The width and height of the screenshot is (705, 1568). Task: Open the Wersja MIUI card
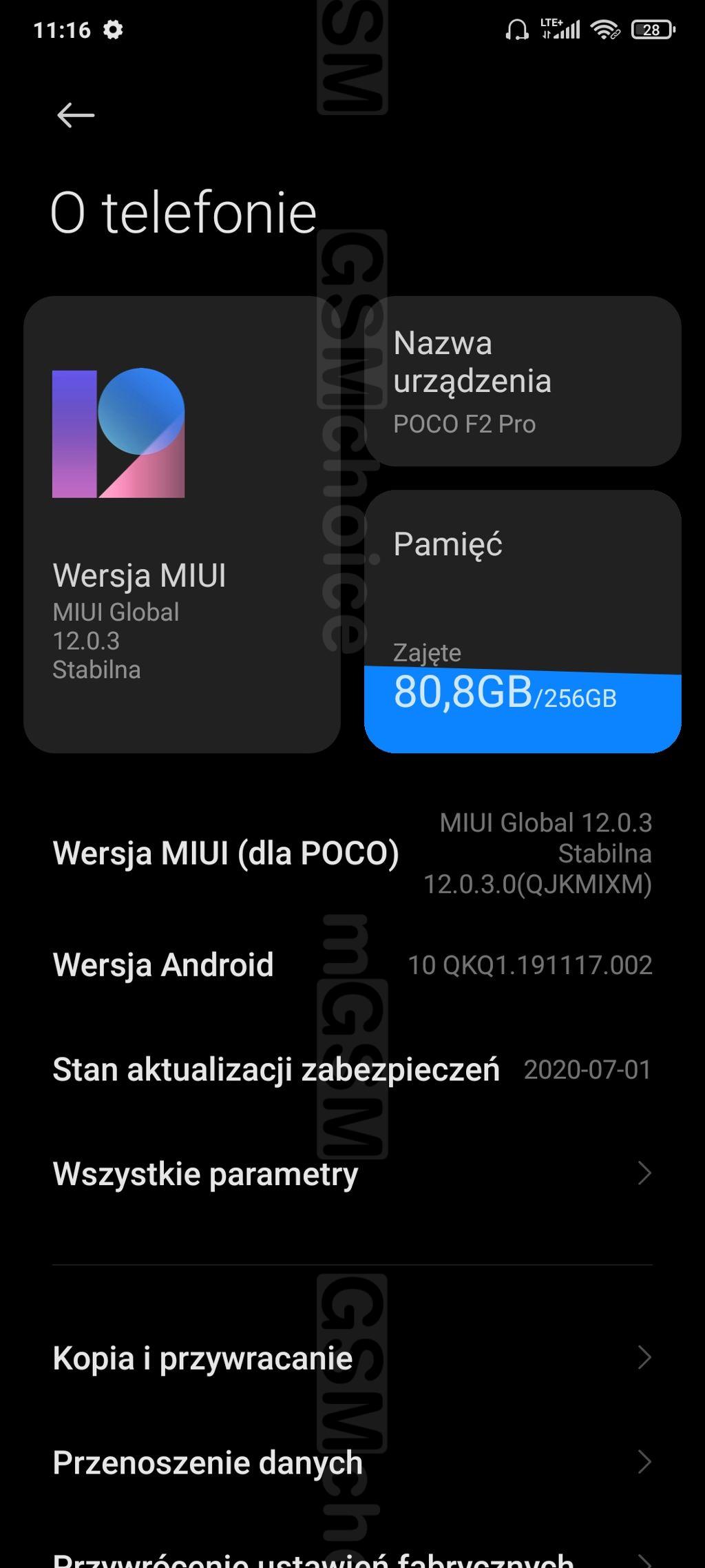182,524
